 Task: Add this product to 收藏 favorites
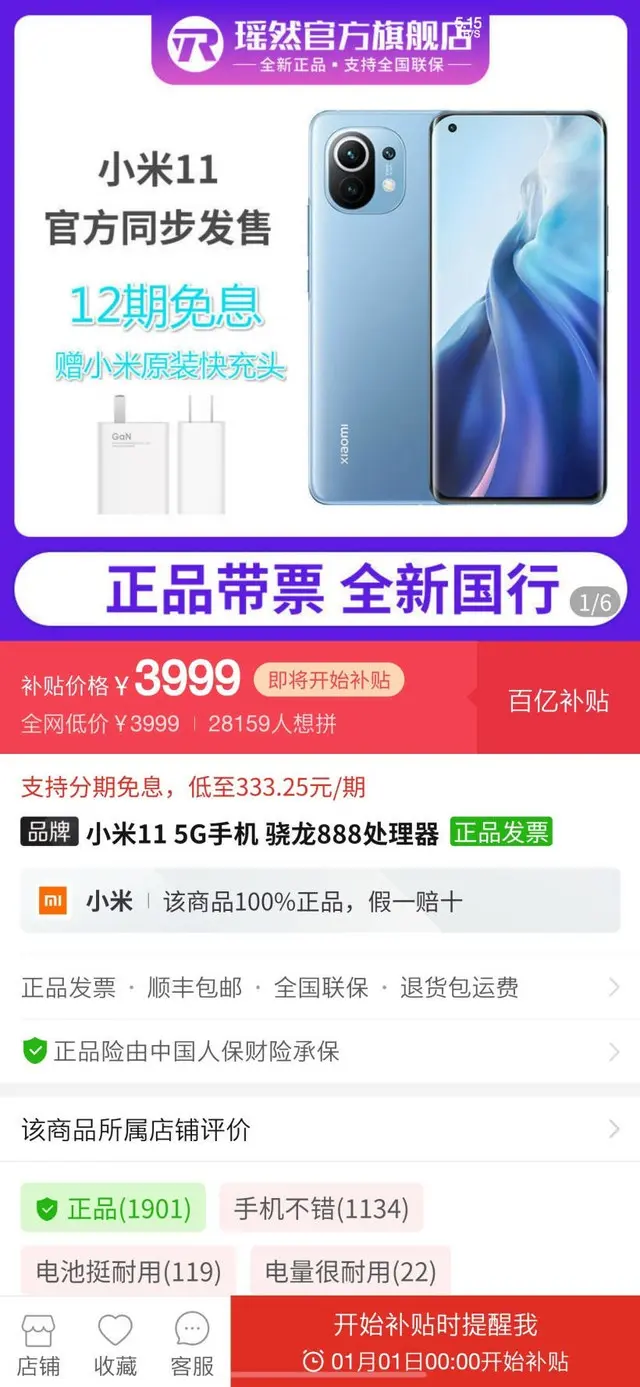point(115,1342)
